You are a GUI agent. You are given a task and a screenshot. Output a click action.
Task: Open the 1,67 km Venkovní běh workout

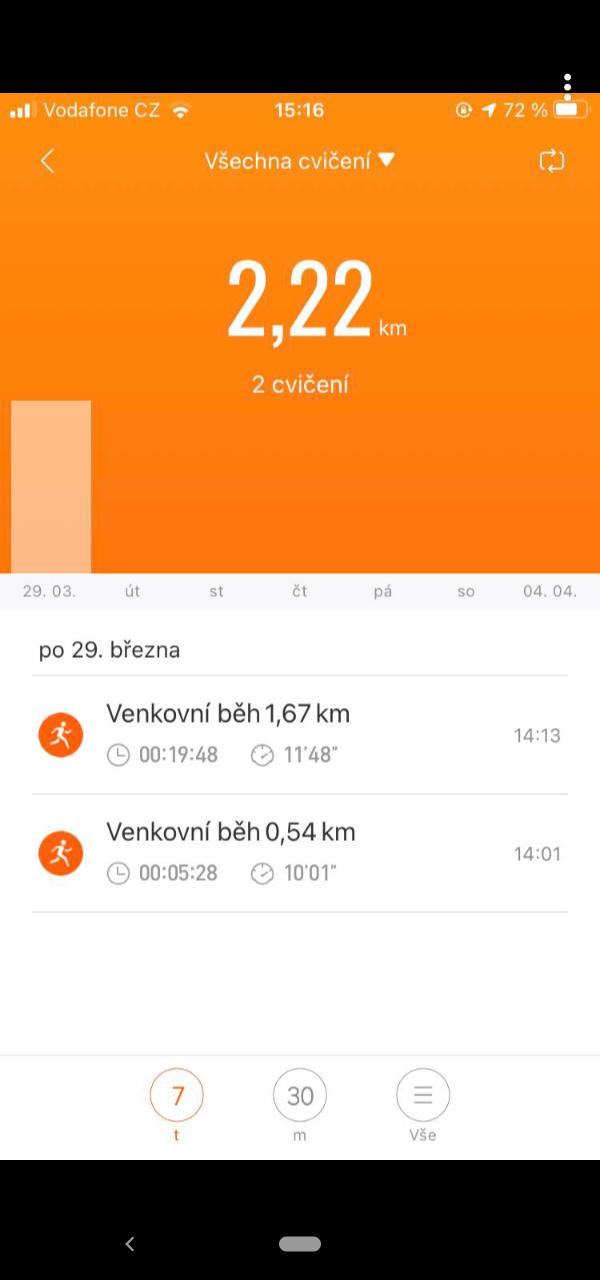click(x=300, y=735)
